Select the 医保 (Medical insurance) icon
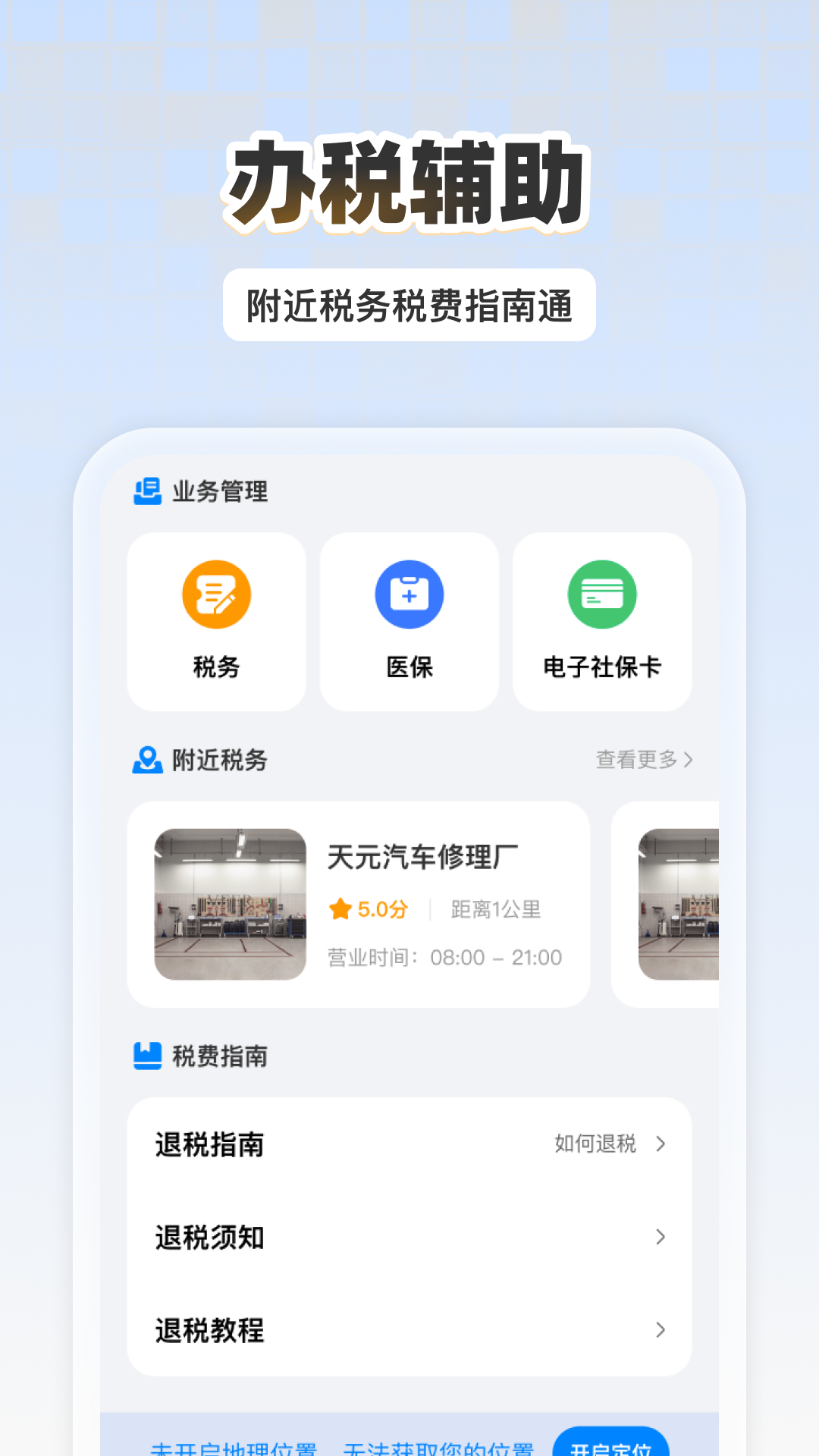Screen dimensions: 819x1456 (x=409, y=594)
